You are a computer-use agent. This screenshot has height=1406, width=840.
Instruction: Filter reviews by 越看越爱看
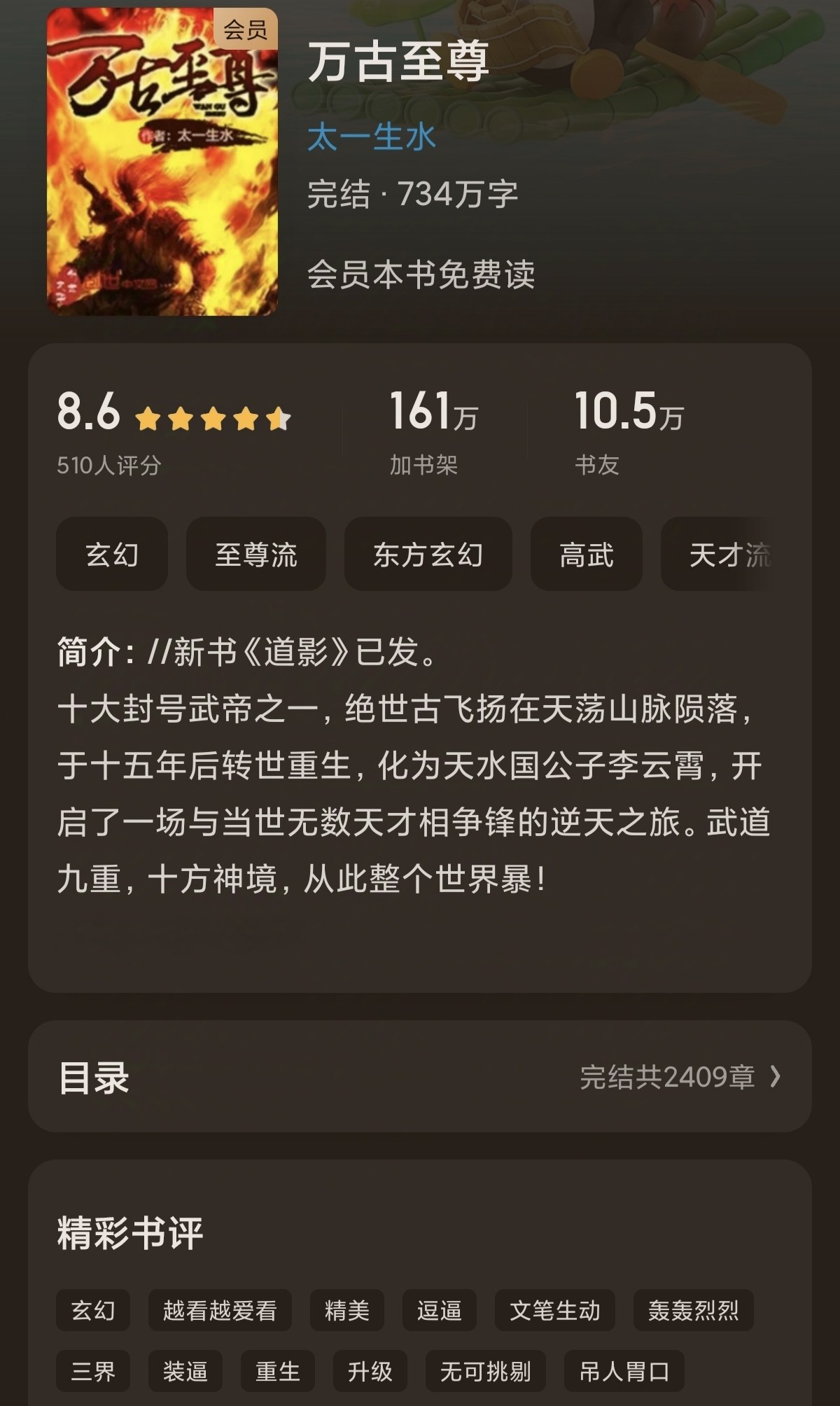pyautogui.click(x=220, y=1310)
